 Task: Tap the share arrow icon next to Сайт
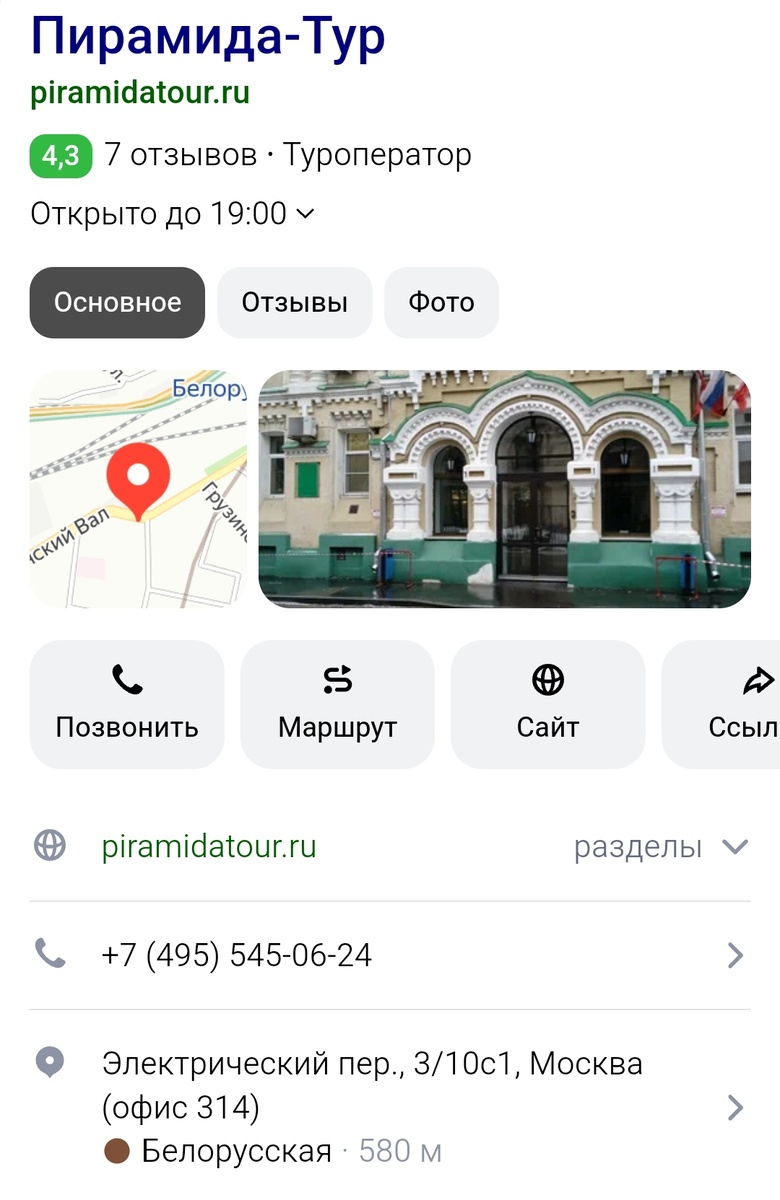pyautogui.click(x=757, y=679)
